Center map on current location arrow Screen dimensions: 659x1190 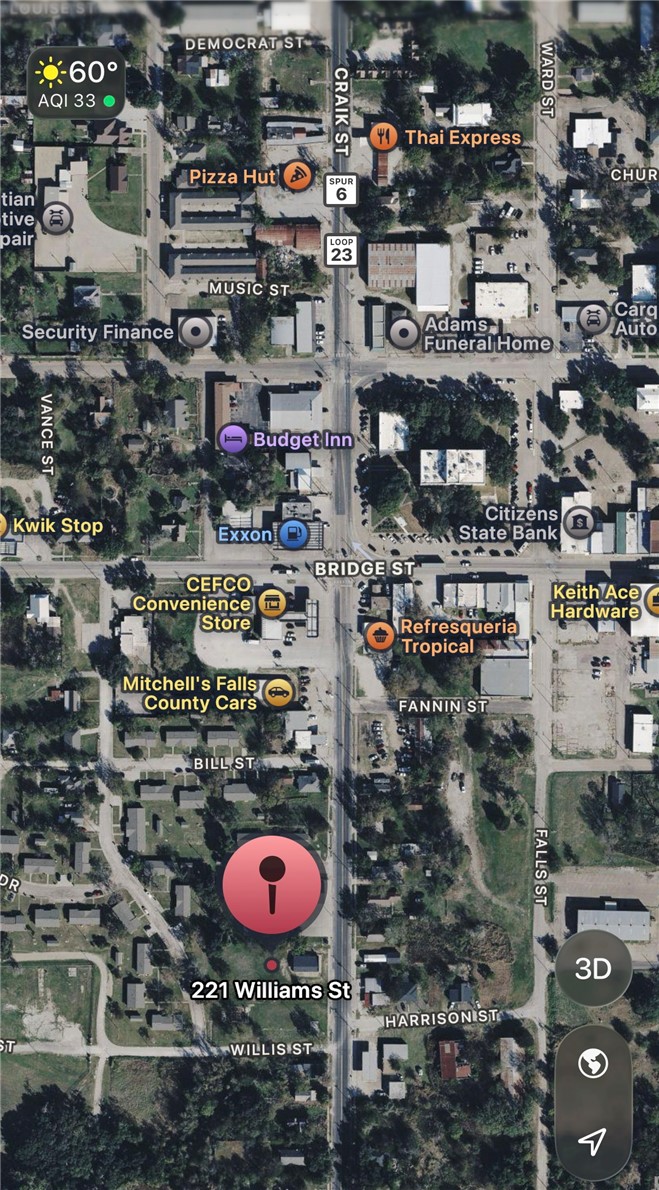pos(593,1141)
